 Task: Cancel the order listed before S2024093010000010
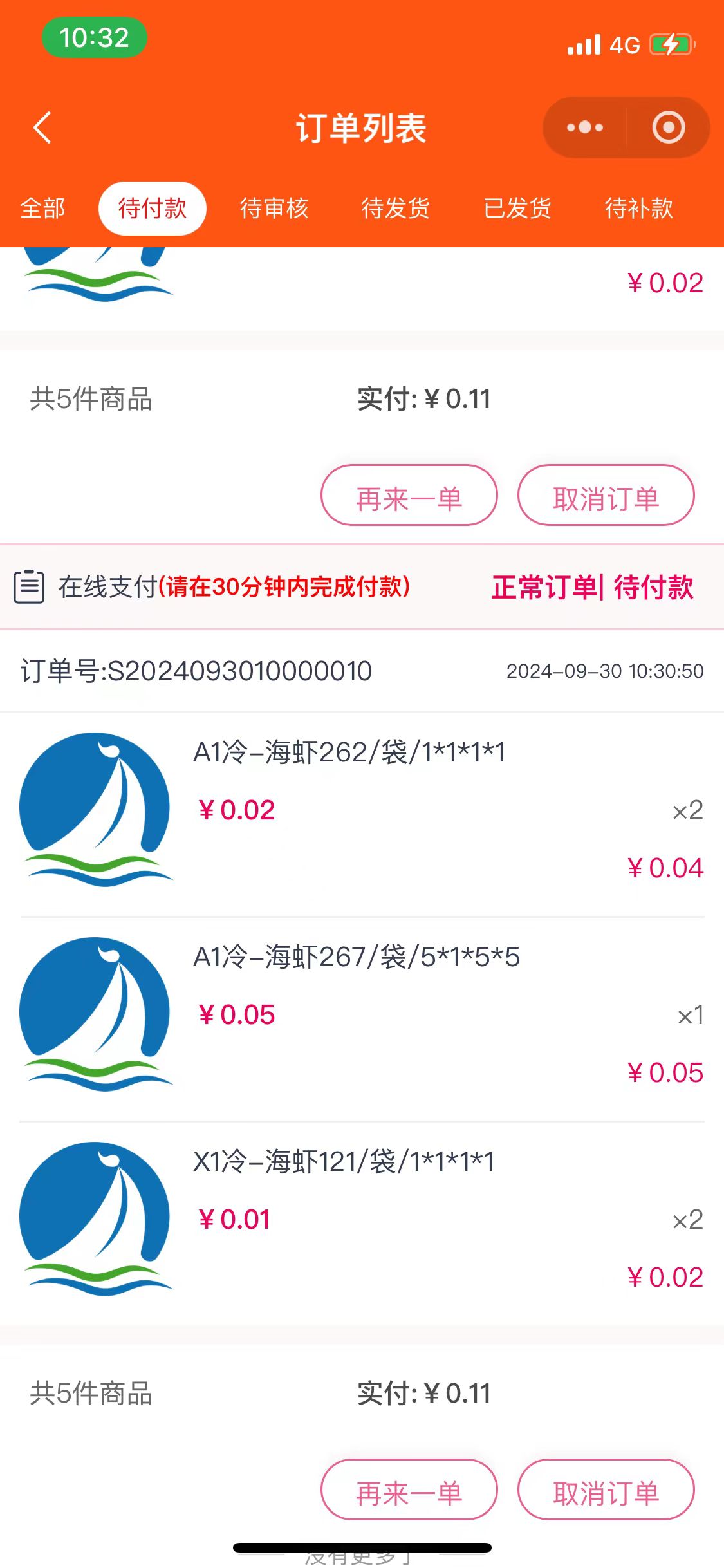tap(606, 495)
